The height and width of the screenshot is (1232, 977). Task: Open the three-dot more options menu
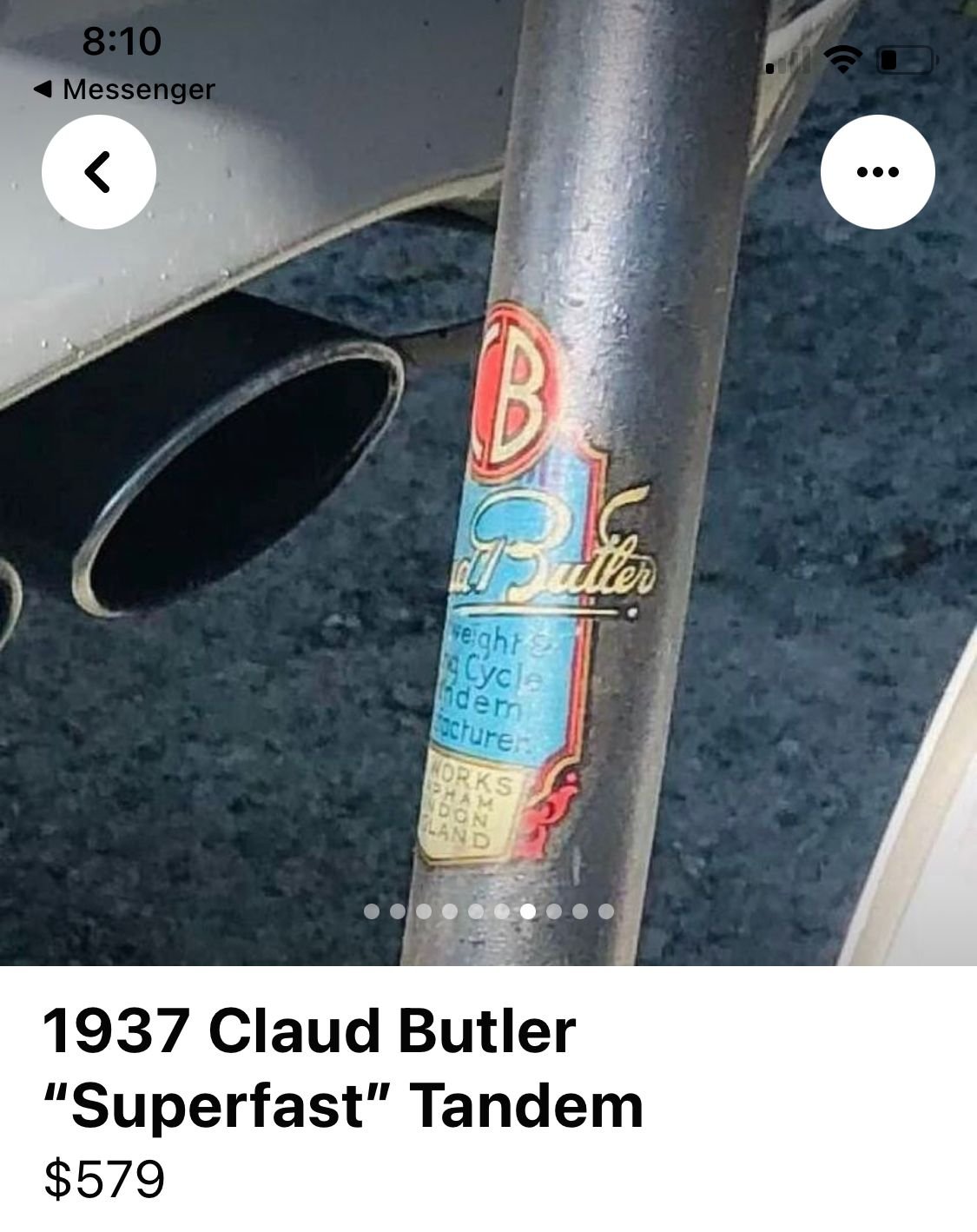coord(877,172)
